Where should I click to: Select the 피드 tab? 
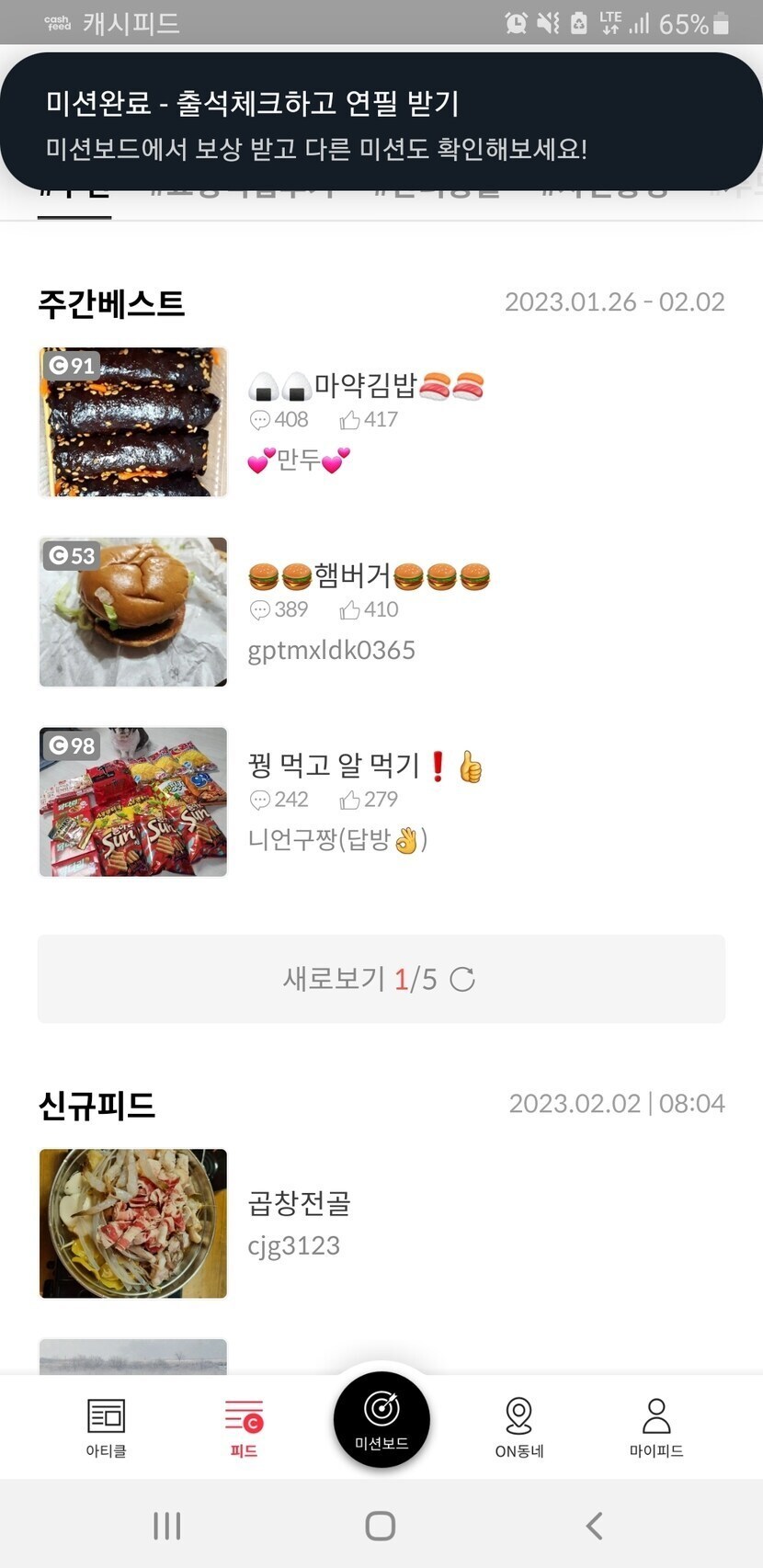244,1426
